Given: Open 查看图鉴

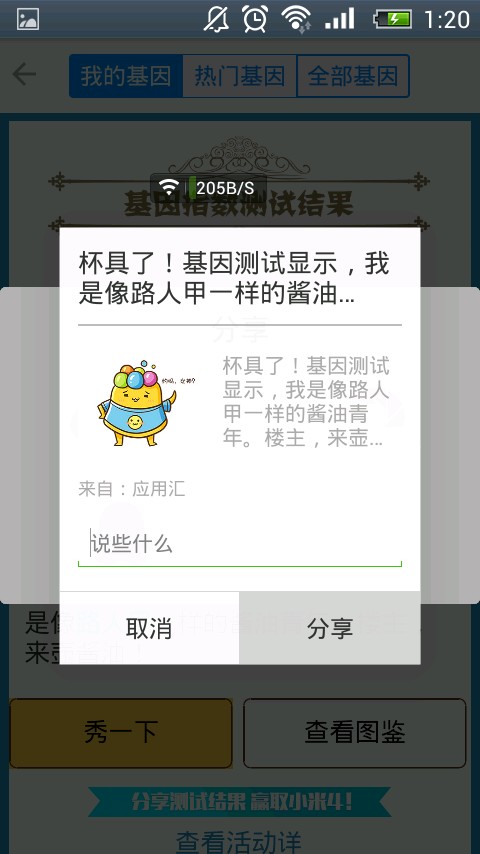Looking at the screenshot, I should (x=355, y=733).
